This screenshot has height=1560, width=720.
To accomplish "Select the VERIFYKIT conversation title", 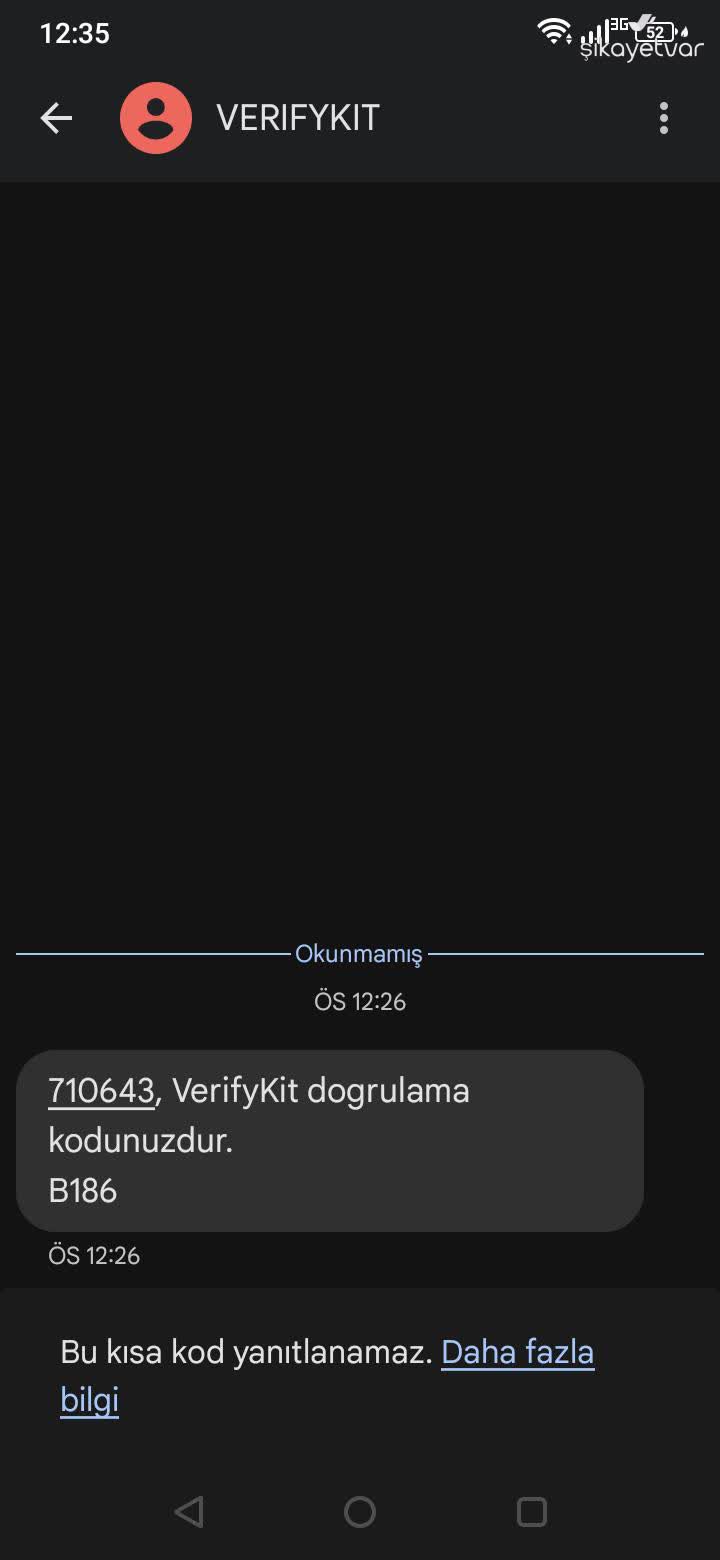I will [x=297, y=117].
